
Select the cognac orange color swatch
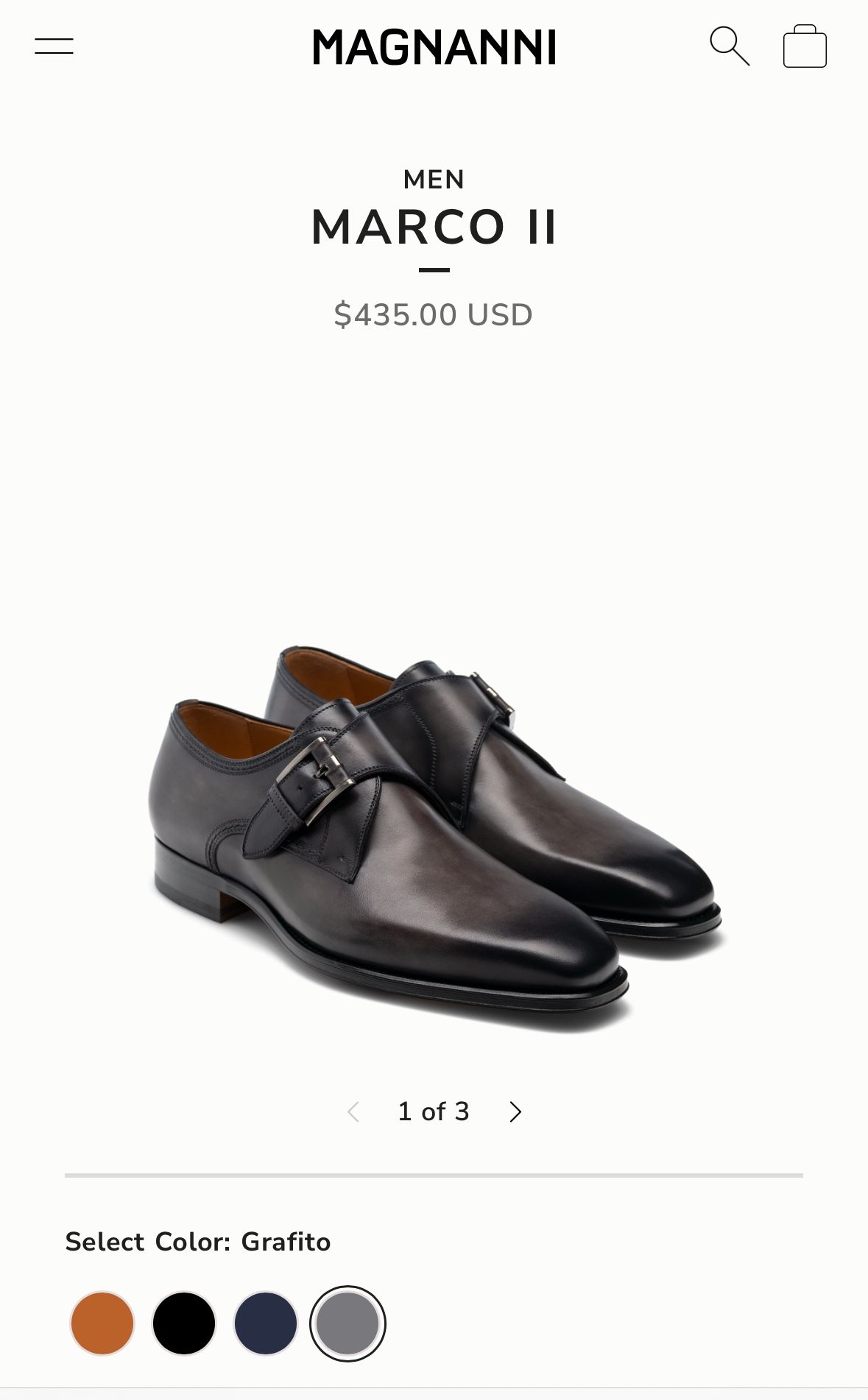(x=102, y=1323)
